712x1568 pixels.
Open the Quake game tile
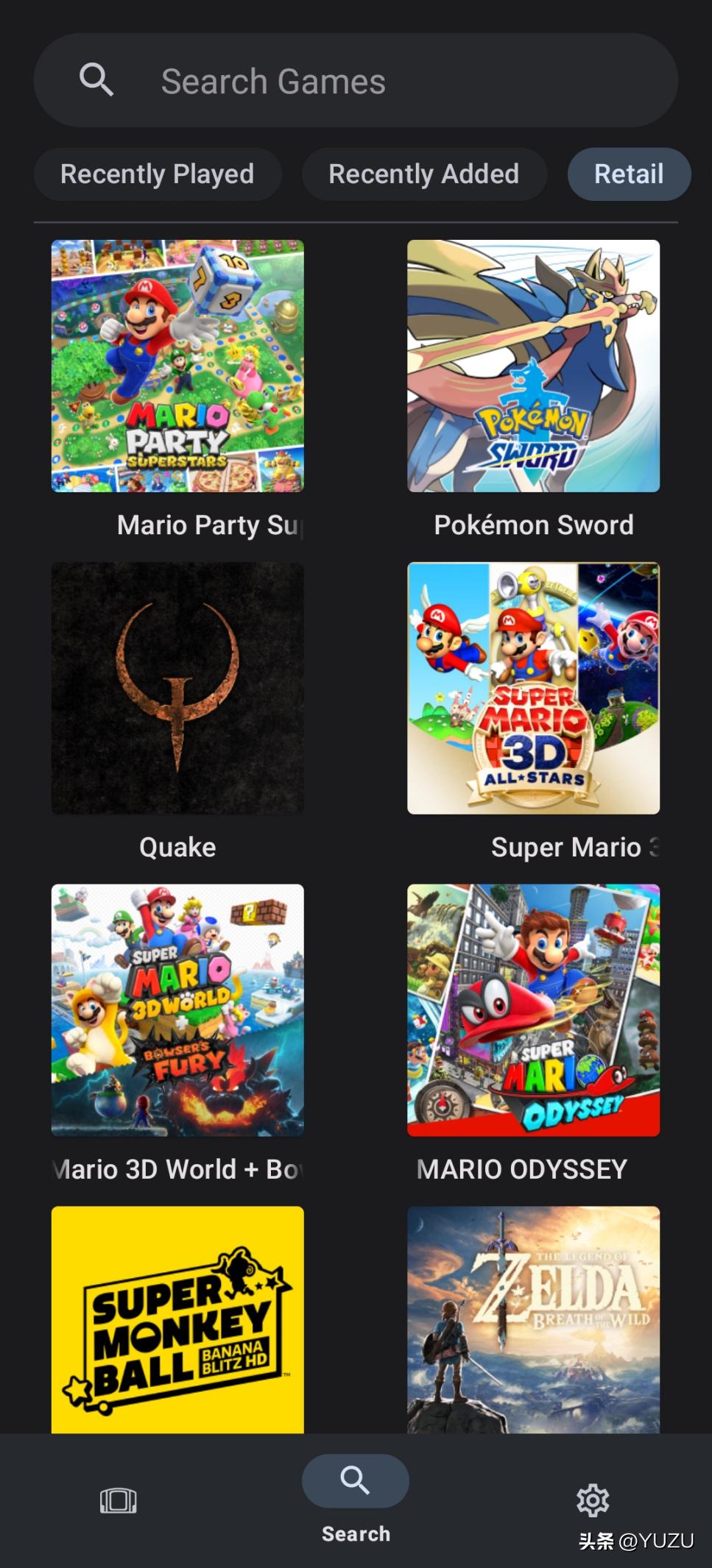177,688
